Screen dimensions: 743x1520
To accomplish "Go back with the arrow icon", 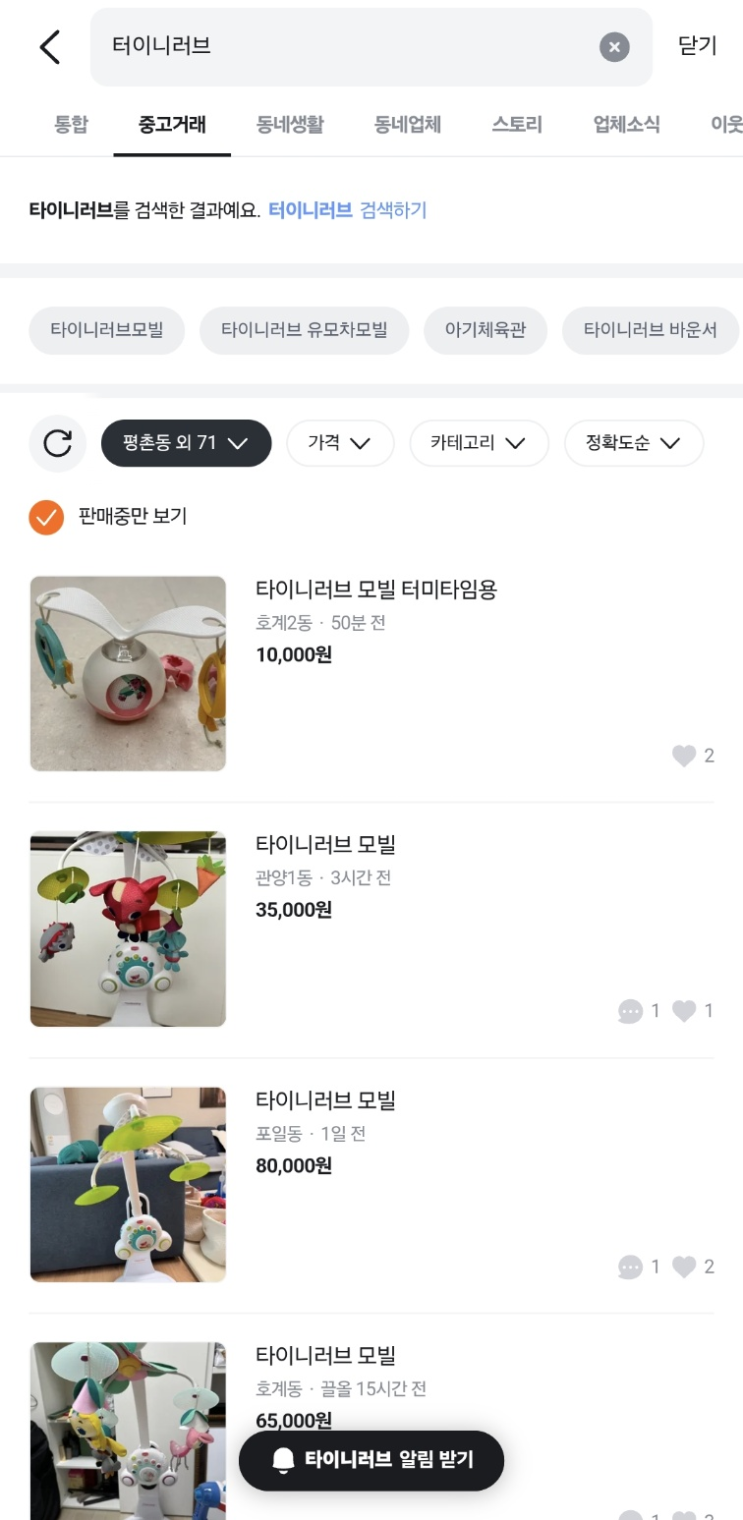I will pyautogui.click(x=50, y=47).
